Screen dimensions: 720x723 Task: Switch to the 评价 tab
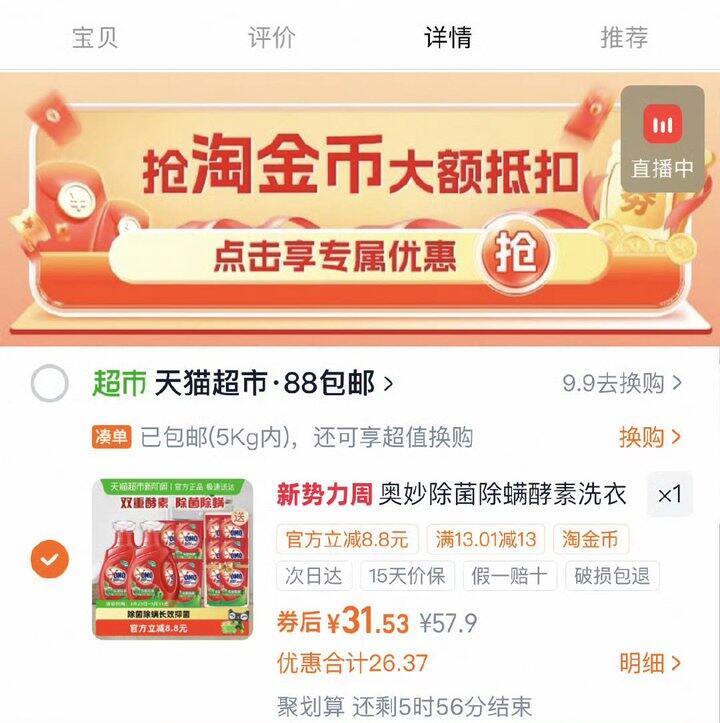point(272,37)
